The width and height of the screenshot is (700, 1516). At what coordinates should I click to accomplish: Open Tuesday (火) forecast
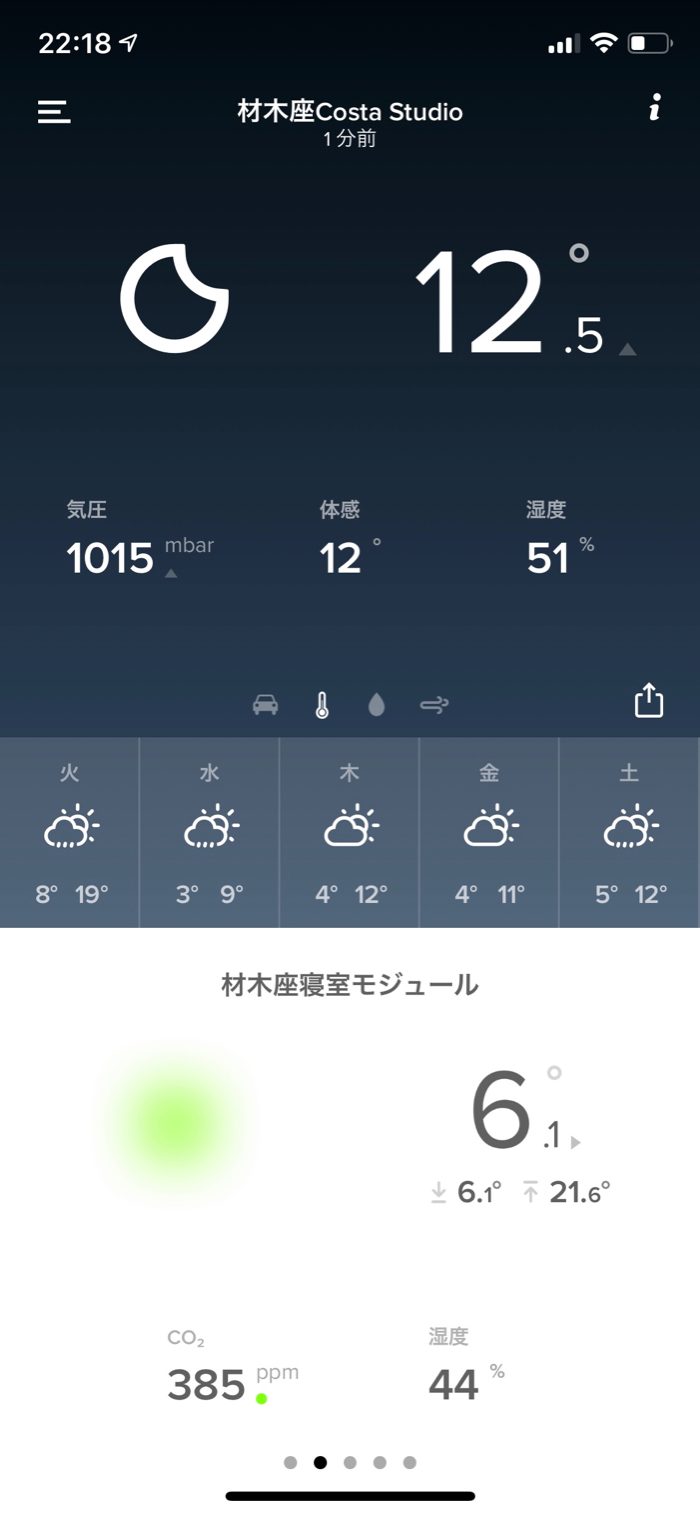pyautogui.click(x=70, y=832)
